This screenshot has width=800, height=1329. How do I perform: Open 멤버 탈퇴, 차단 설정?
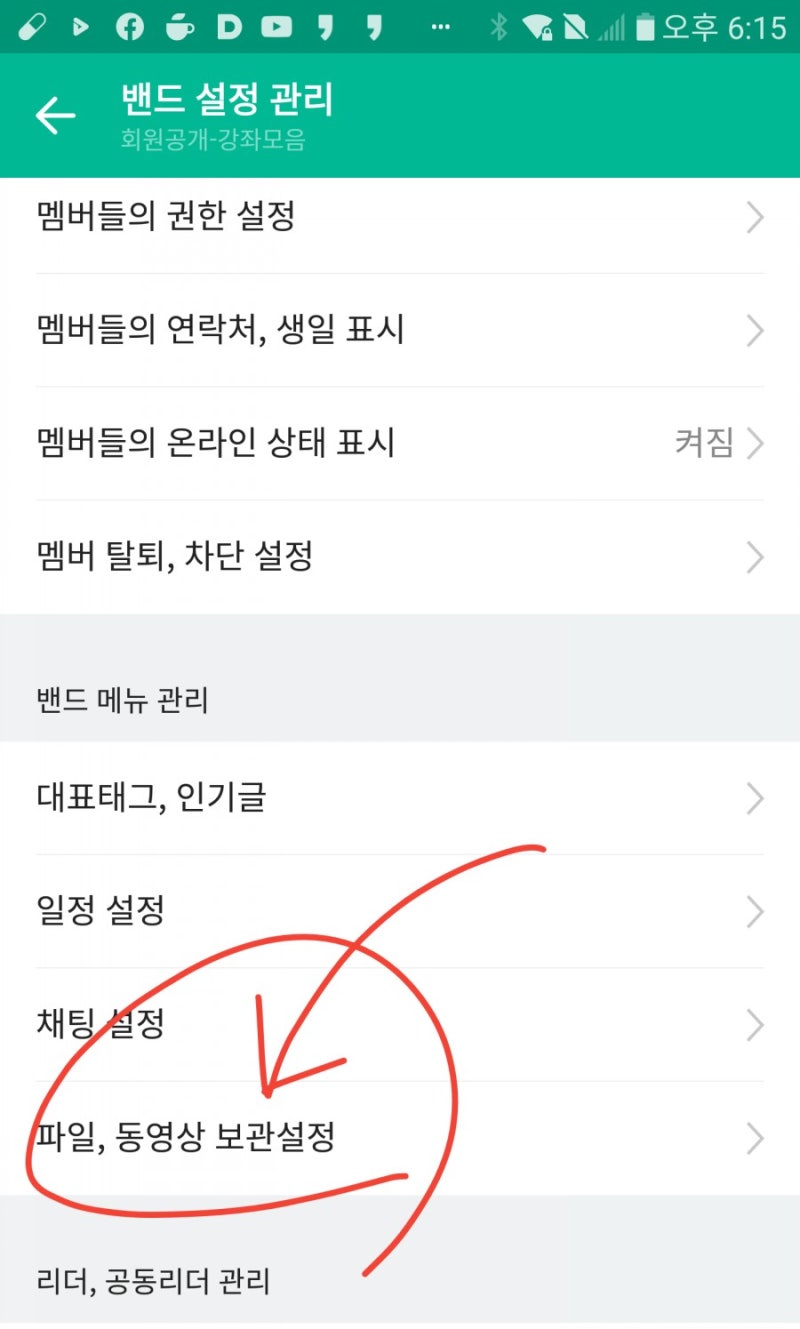[x=400, y=557]
